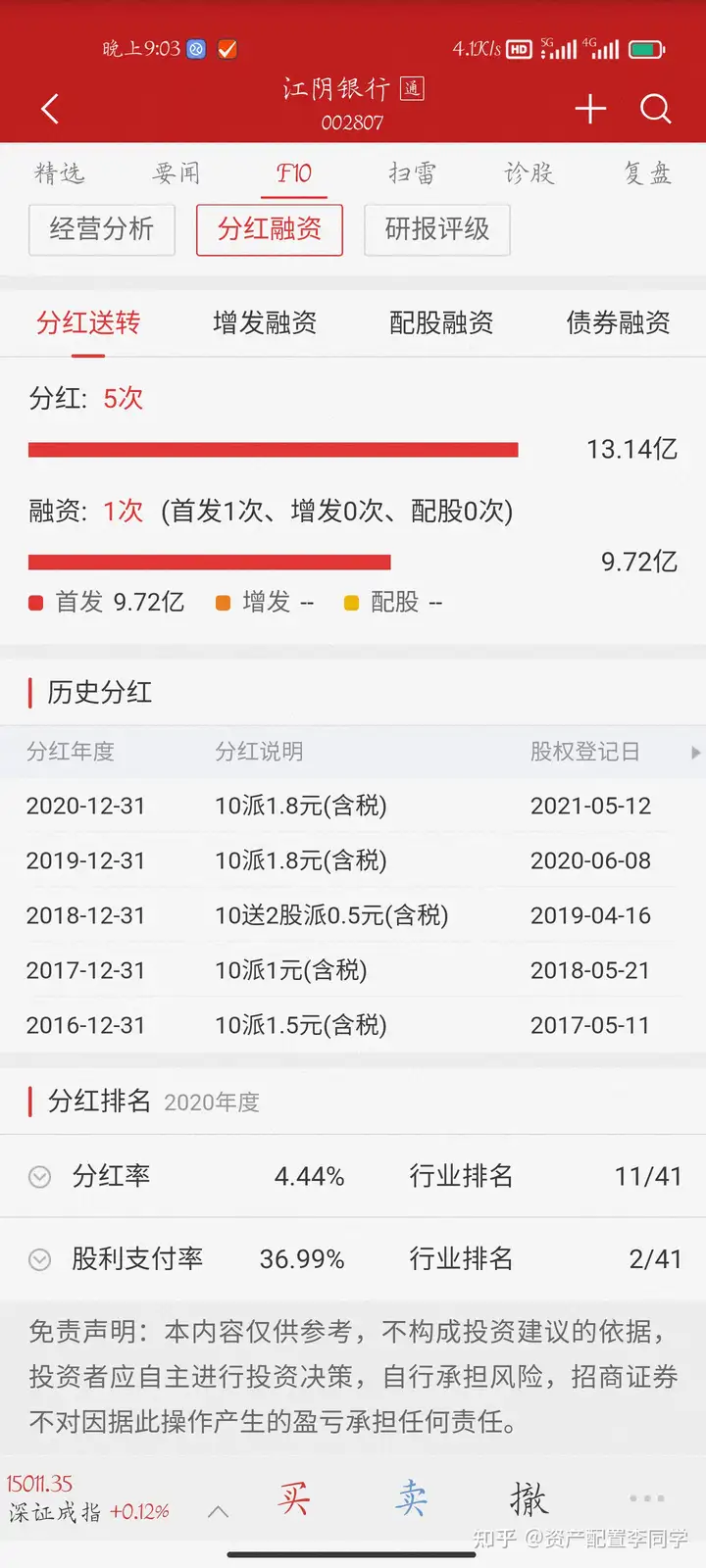
Task: Select the 研报评级 button
Action: pos(437,229)
